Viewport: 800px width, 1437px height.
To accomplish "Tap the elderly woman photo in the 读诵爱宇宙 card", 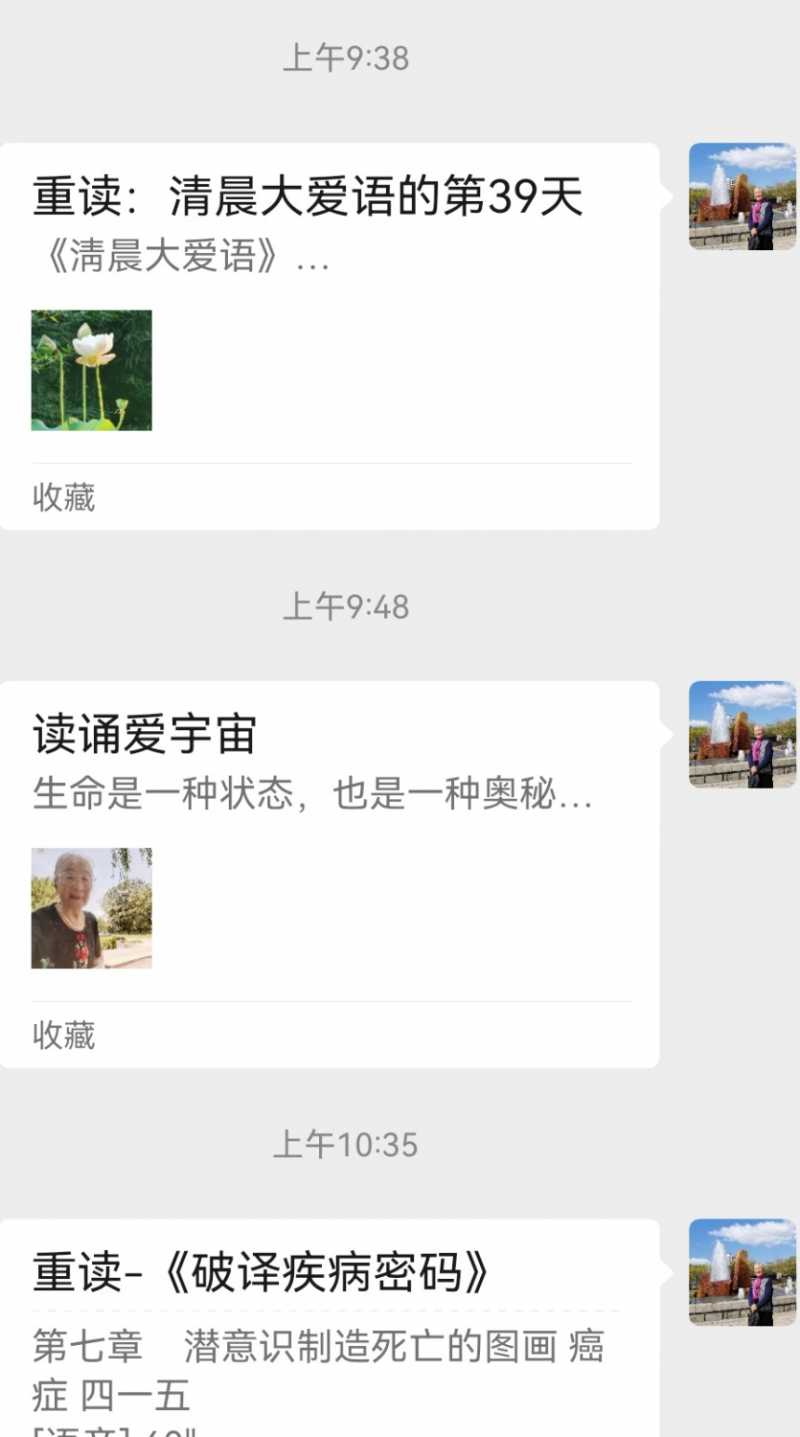I will pyautogui.click(x=92, y=908).
